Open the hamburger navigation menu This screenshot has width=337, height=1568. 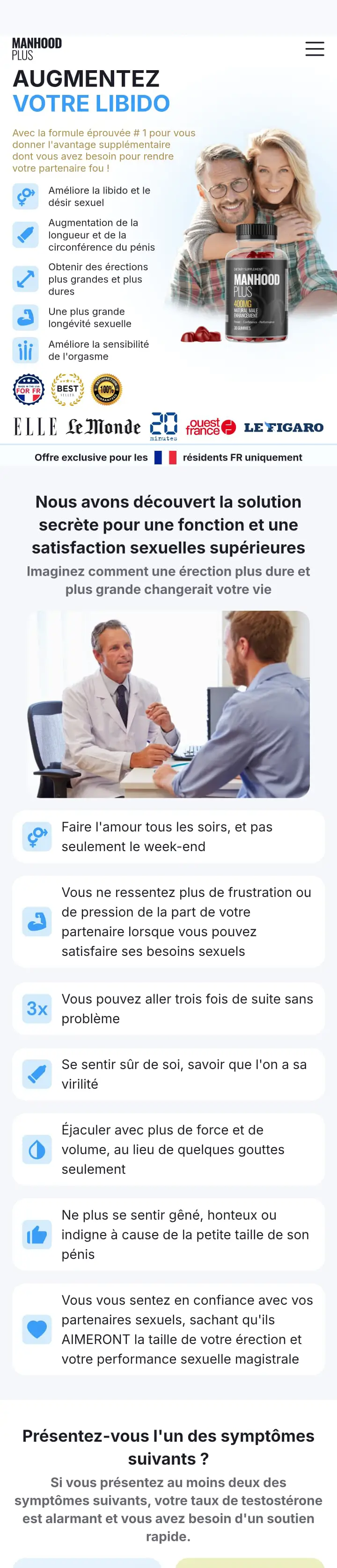(315, 49)
